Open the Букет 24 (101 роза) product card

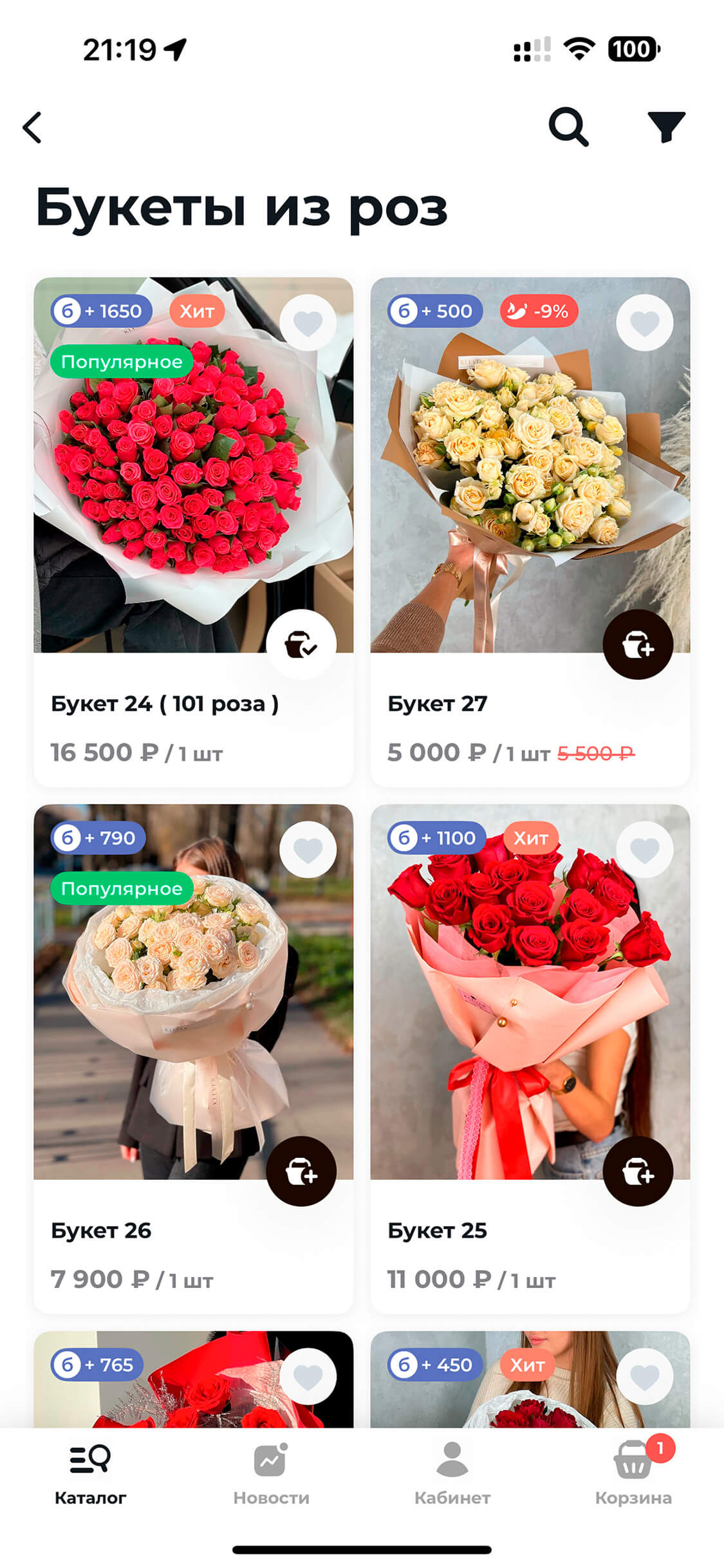pos(165,704)
